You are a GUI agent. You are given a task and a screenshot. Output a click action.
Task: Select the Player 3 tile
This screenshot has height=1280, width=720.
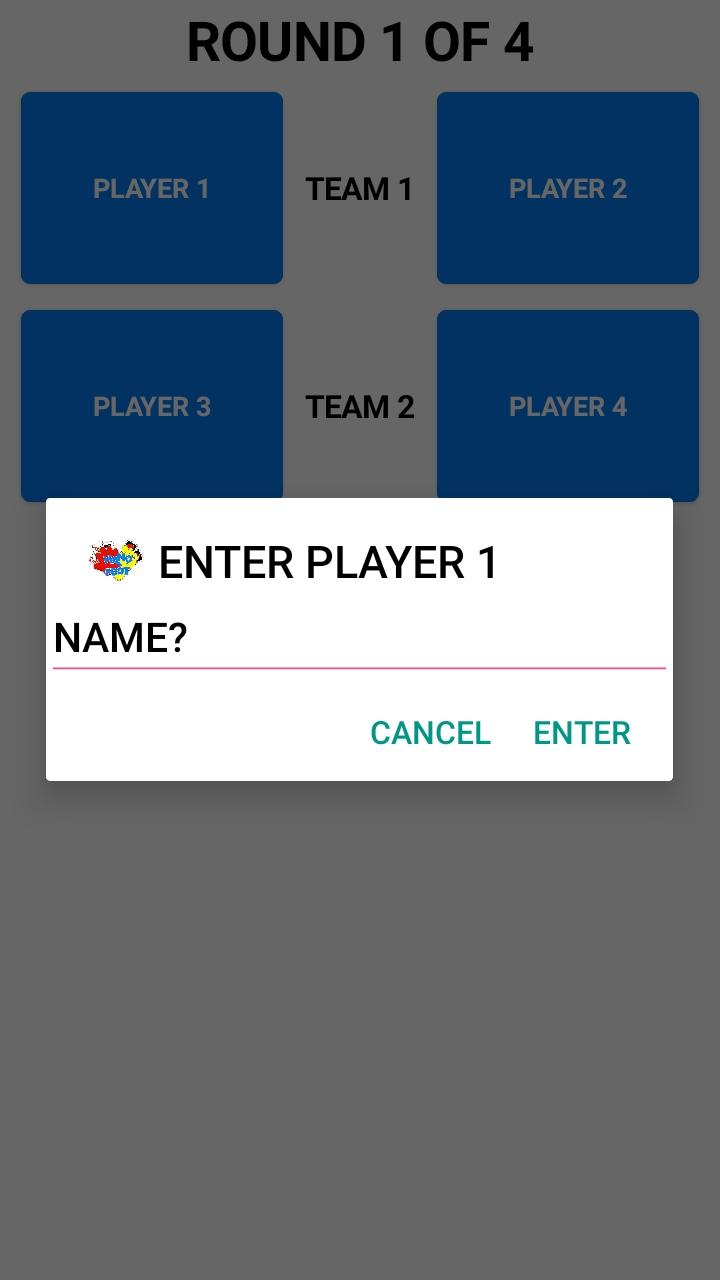click(152, 405)
